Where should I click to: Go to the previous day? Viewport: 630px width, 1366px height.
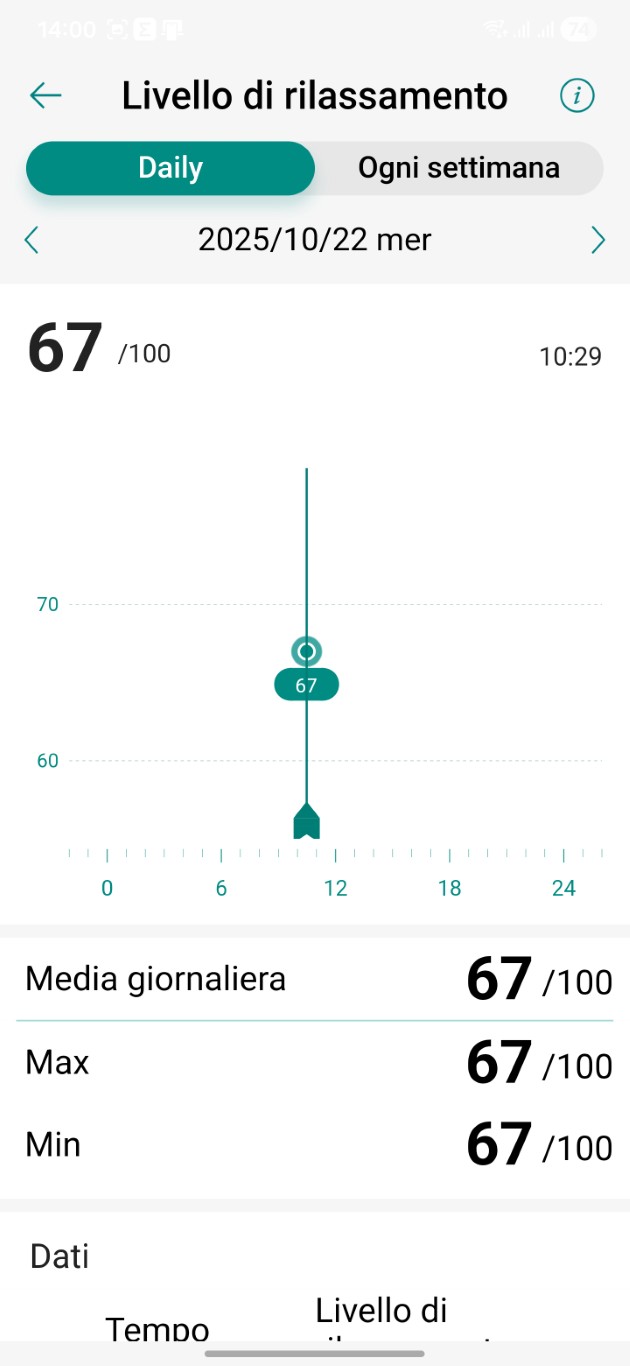tap(32, 240)
